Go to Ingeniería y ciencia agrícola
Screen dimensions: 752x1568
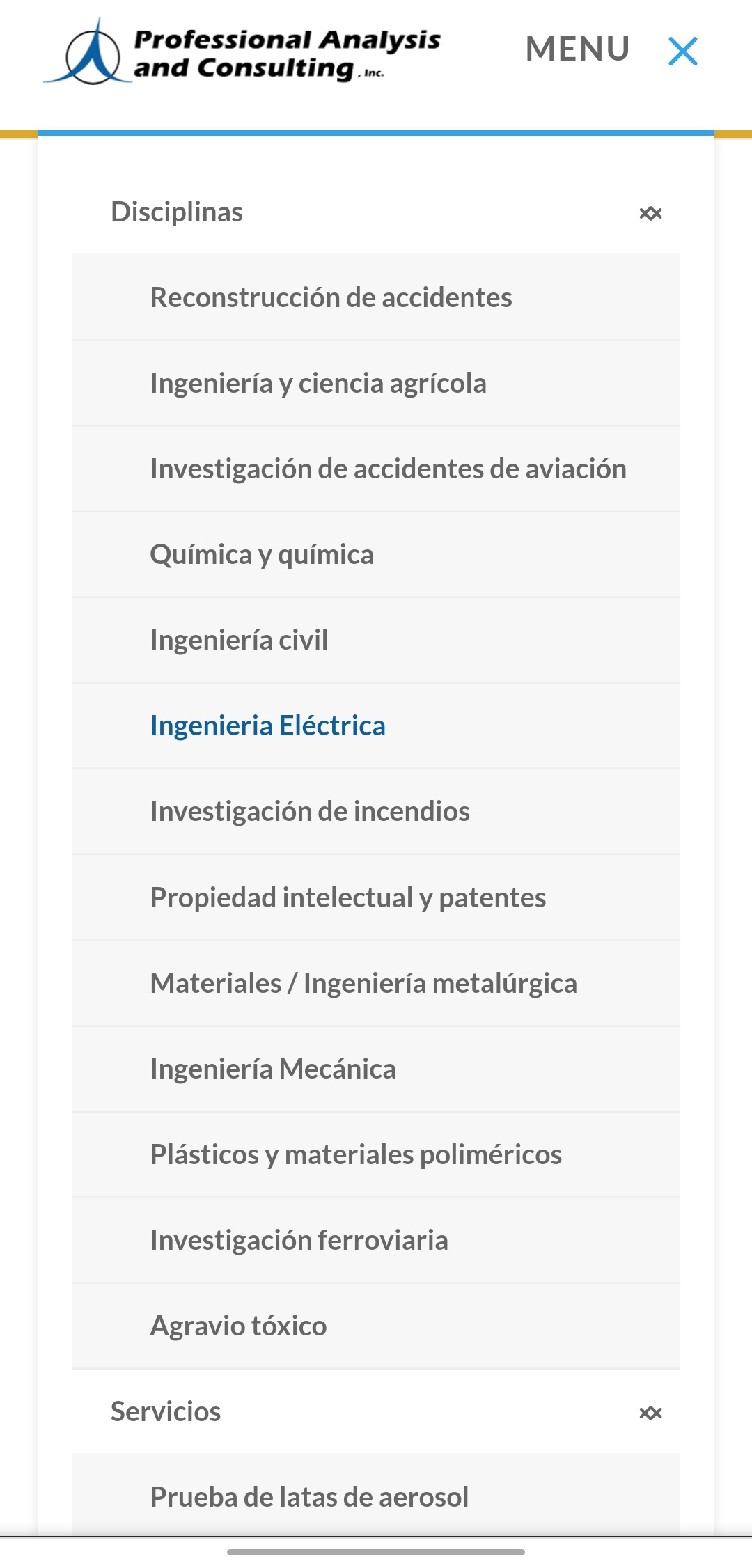pyautogui.click(x=318, y=384)
